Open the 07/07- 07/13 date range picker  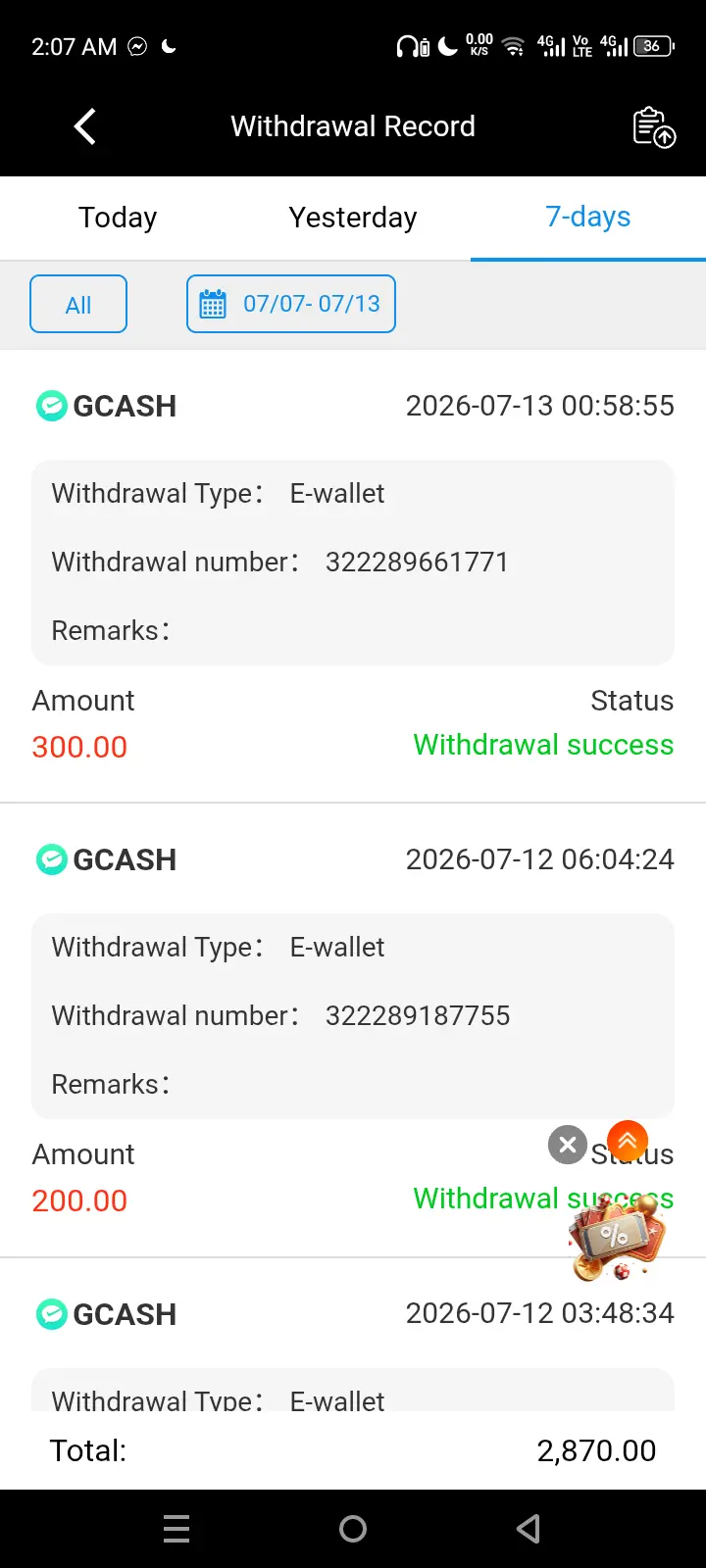click(291, 304)
